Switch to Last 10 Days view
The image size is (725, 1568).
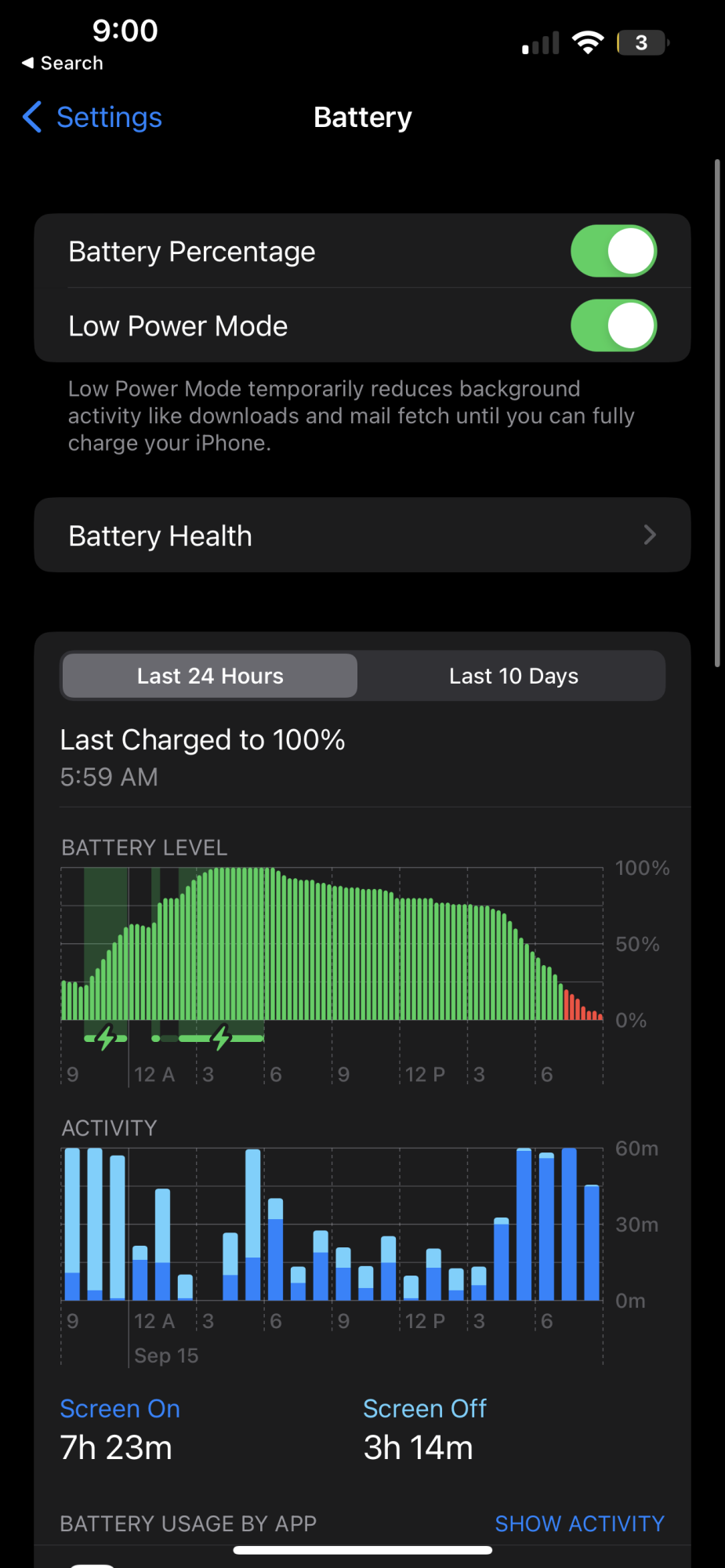click(513, 676)
